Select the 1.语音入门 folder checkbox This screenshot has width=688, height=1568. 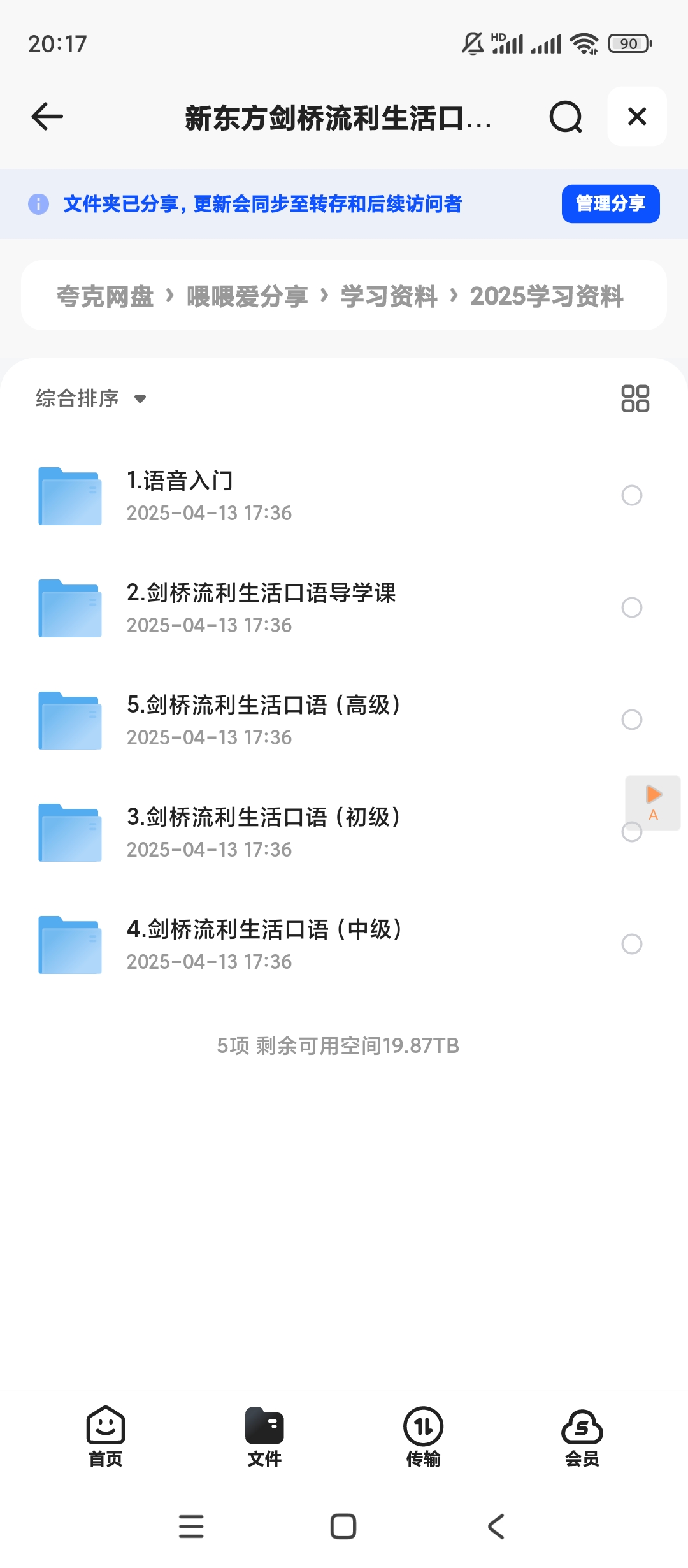point(631,495)
